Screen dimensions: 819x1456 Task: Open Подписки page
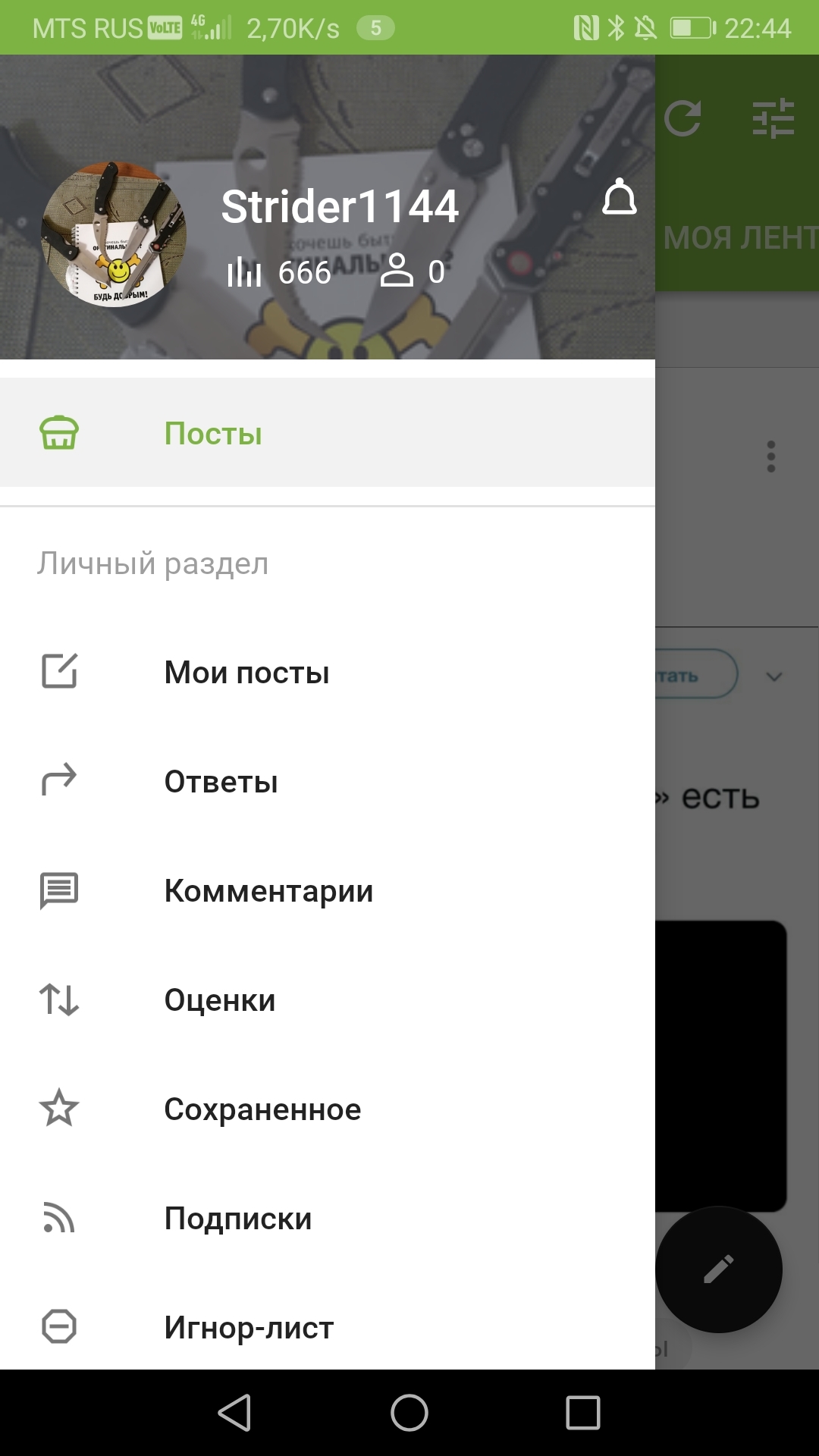tap(238, 1219)
